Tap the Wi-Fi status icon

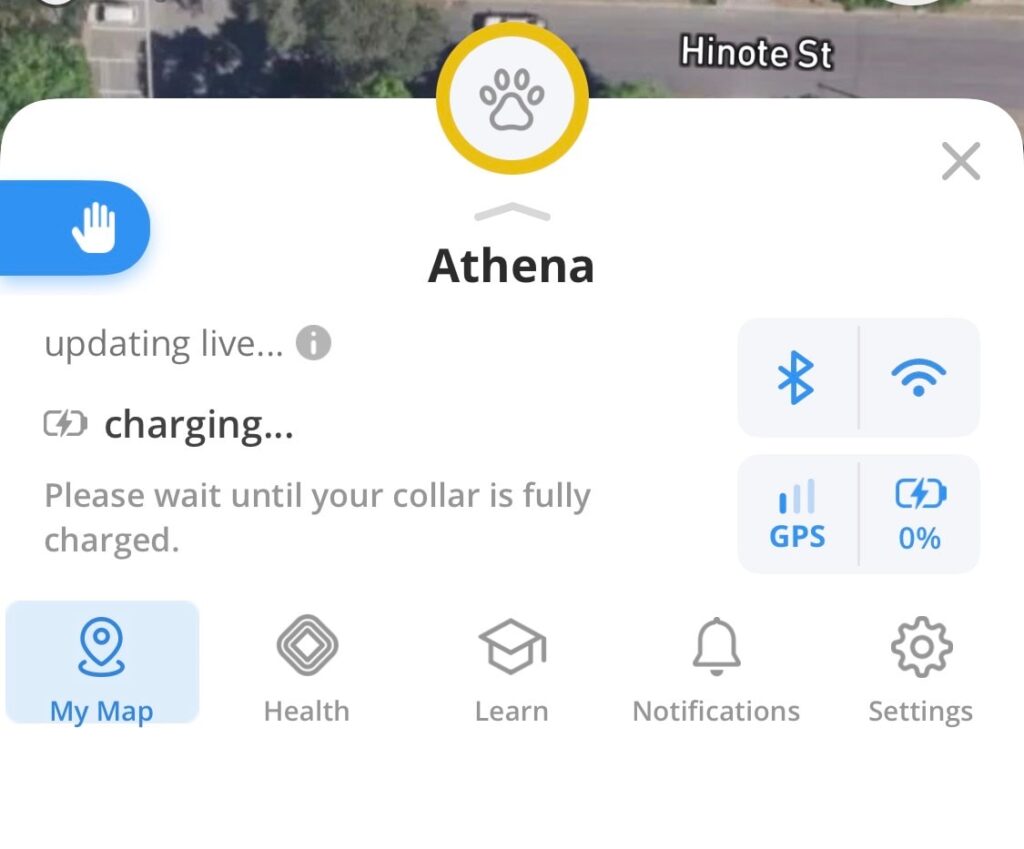[x=918, y=378]
